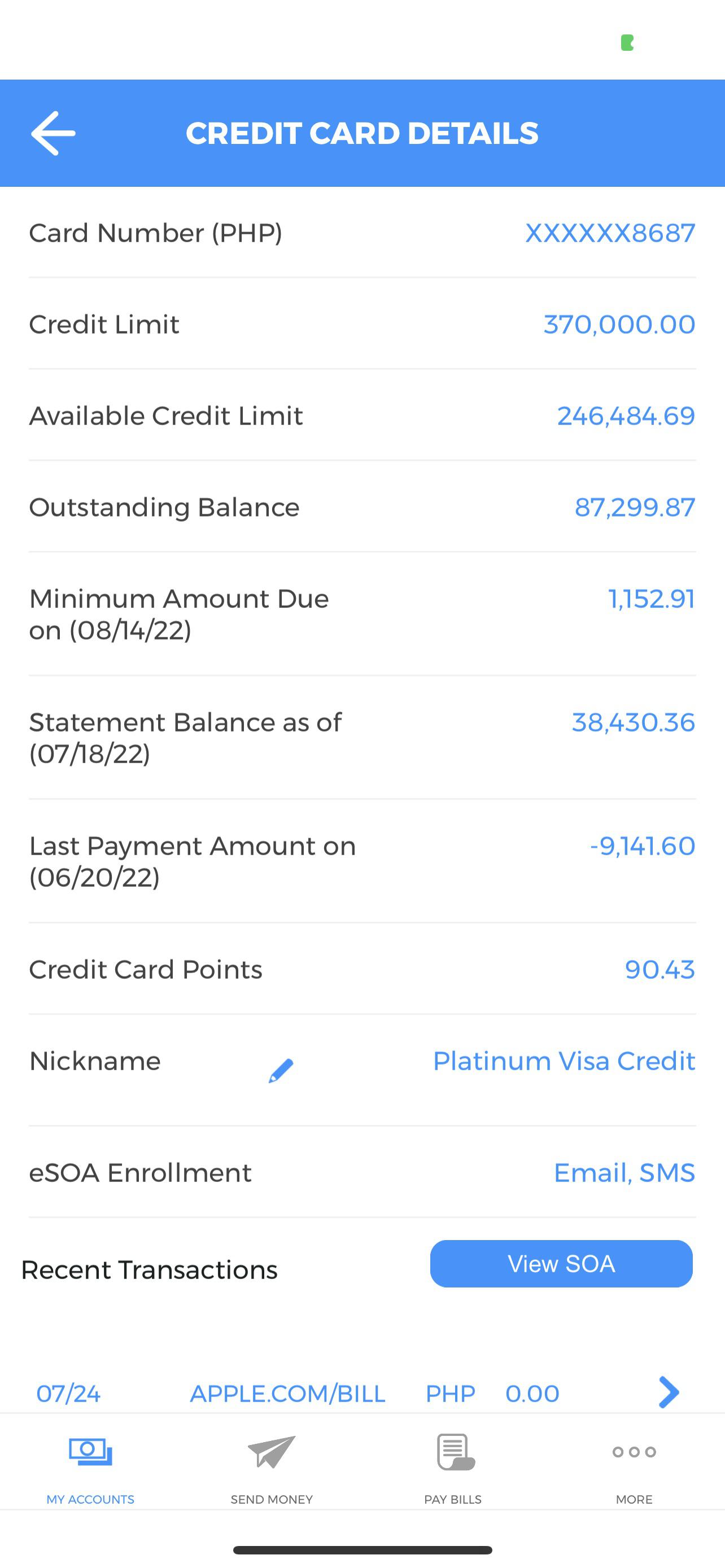Screen dimensions: 725x1568
Task: Tap View SOA
Action: (561, 1264)
